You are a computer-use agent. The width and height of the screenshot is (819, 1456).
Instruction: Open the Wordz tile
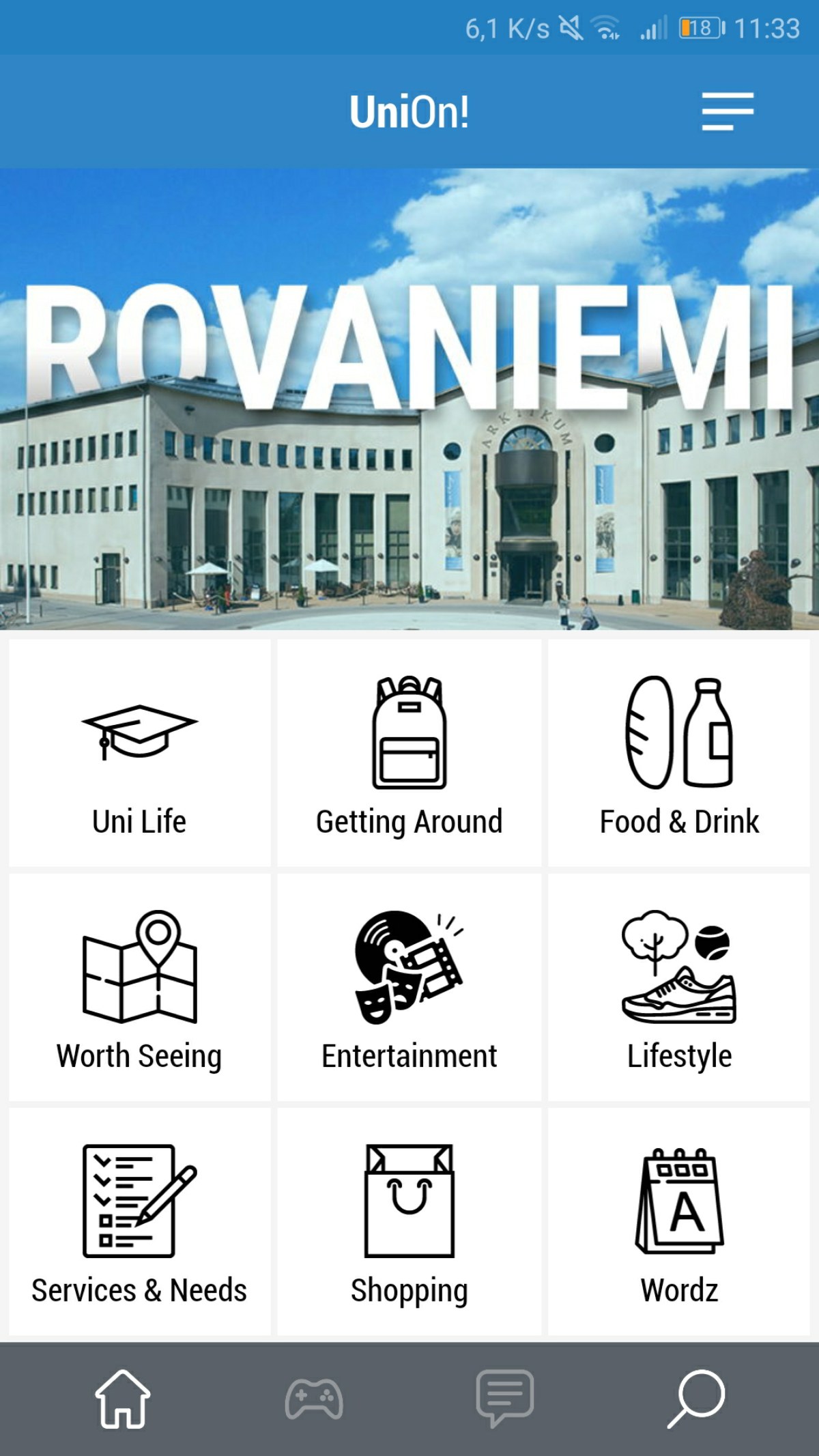tap(679, 1222)
